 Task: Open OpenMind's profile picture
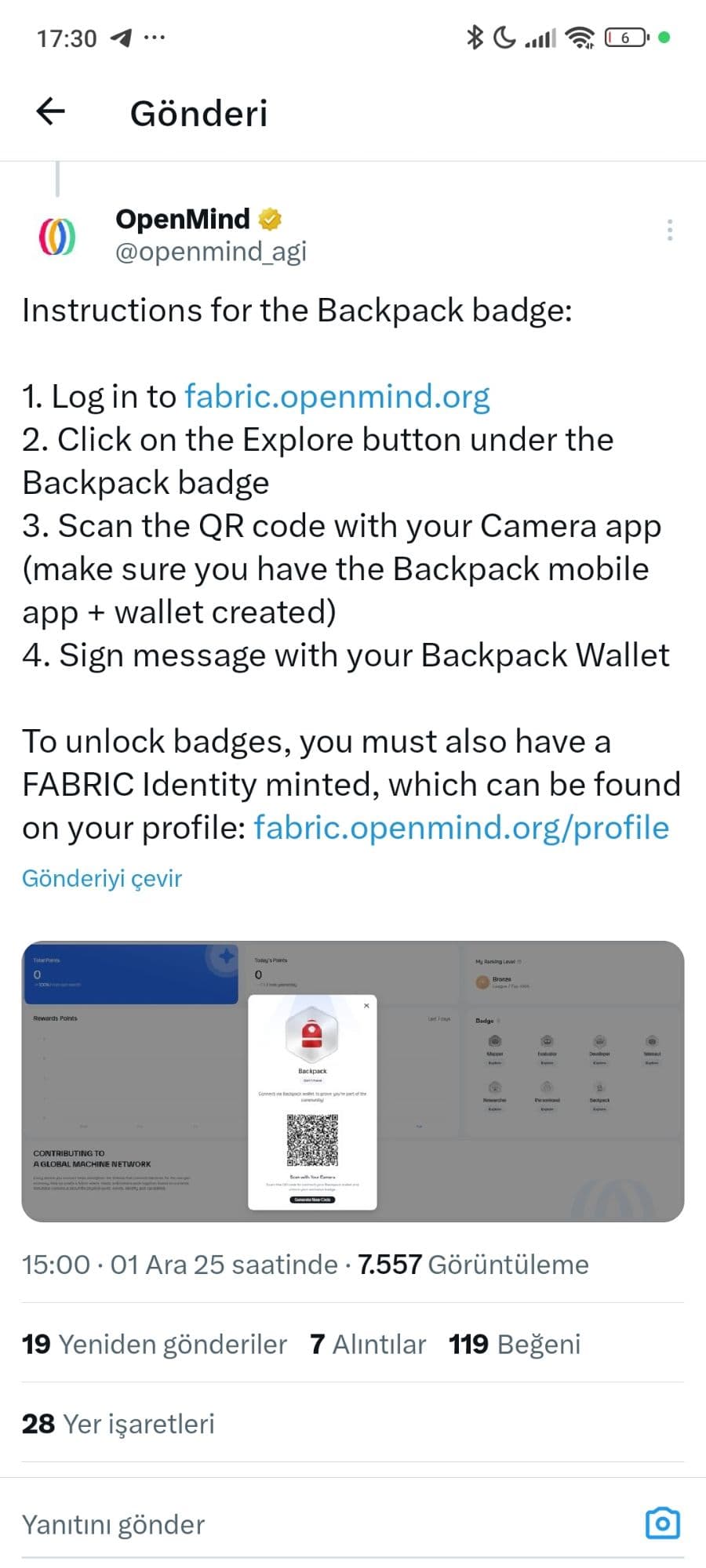coord(57,236)
